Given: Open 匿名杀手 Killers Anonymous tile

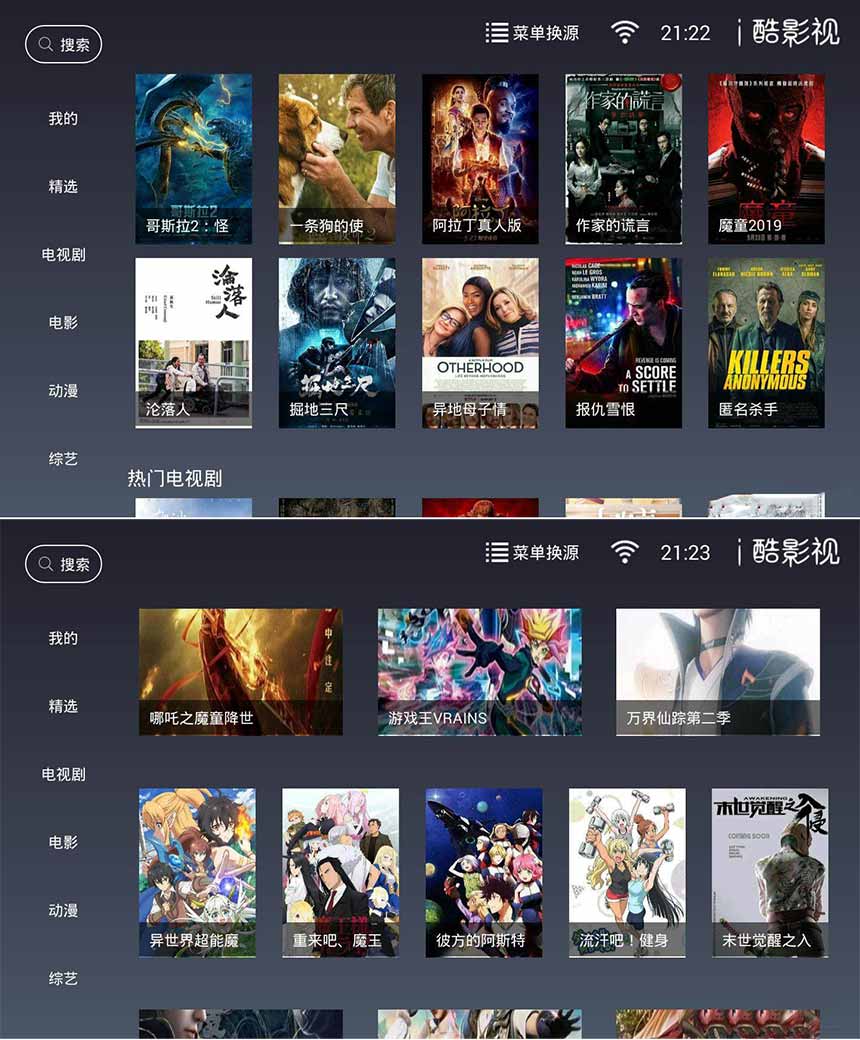Looking at the screenshot, I should click(766, 342).
